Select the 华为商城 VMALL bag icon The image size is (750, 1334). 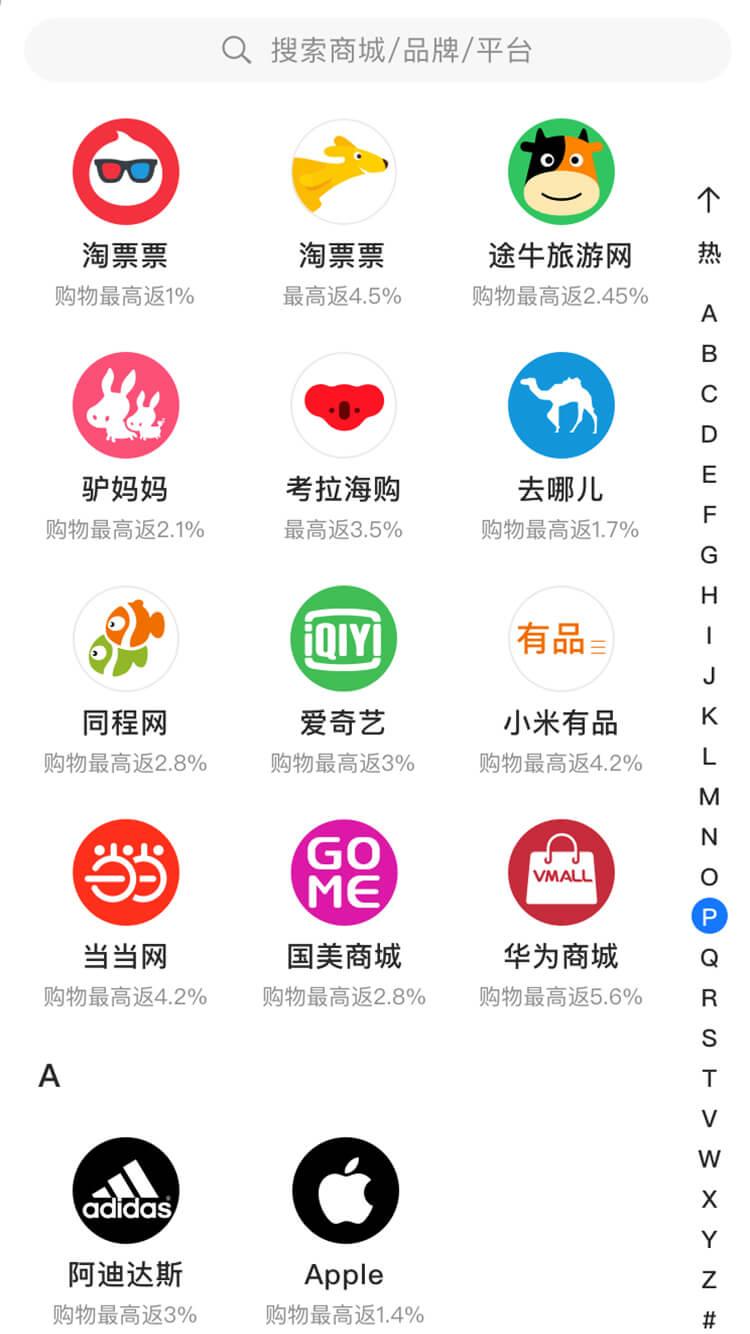(560, 871)
